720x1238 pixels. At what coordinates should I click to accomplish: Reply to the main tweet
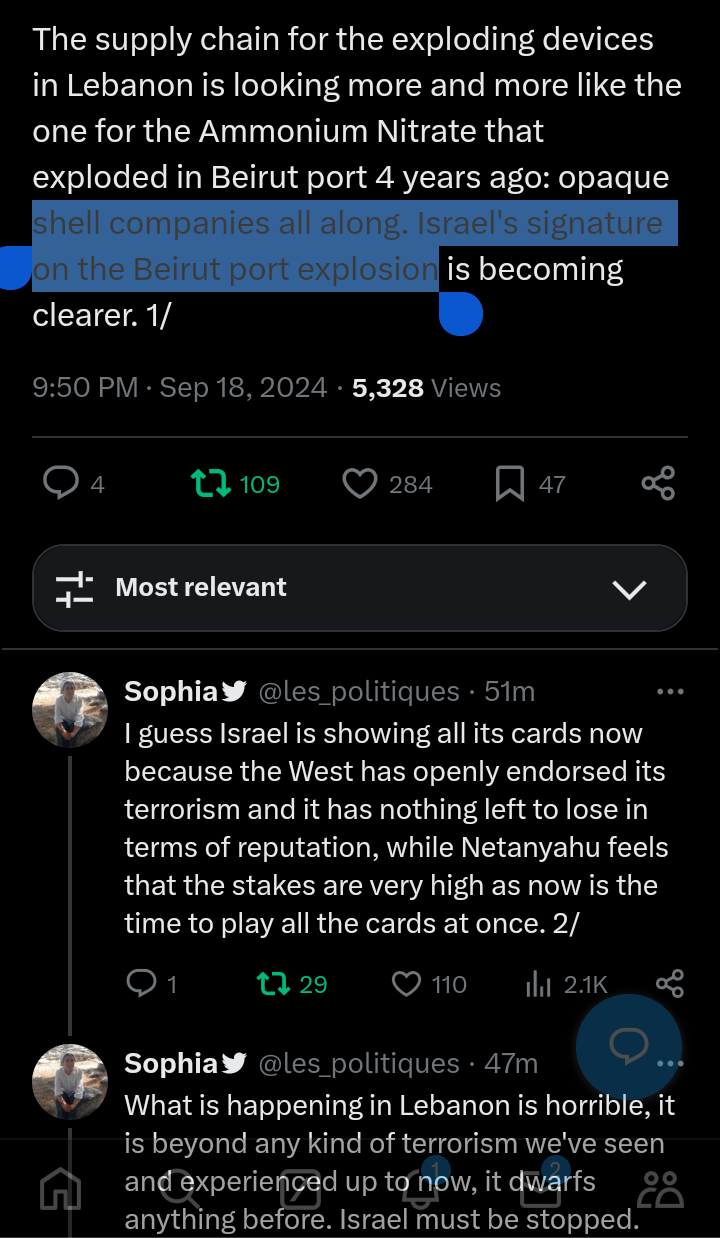61,484
